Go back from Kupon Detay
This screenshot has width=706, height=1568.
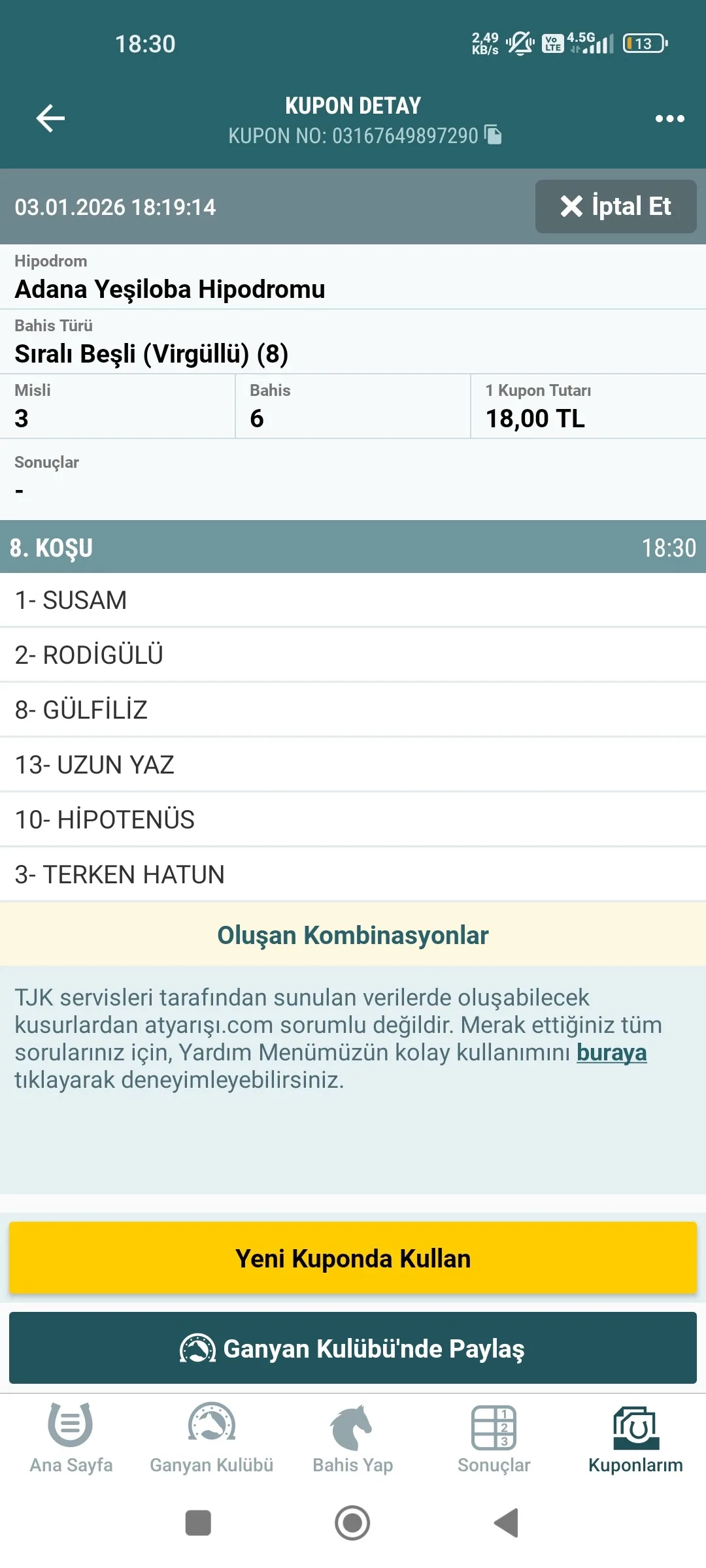pyautogui.click(x=50, y=118)
